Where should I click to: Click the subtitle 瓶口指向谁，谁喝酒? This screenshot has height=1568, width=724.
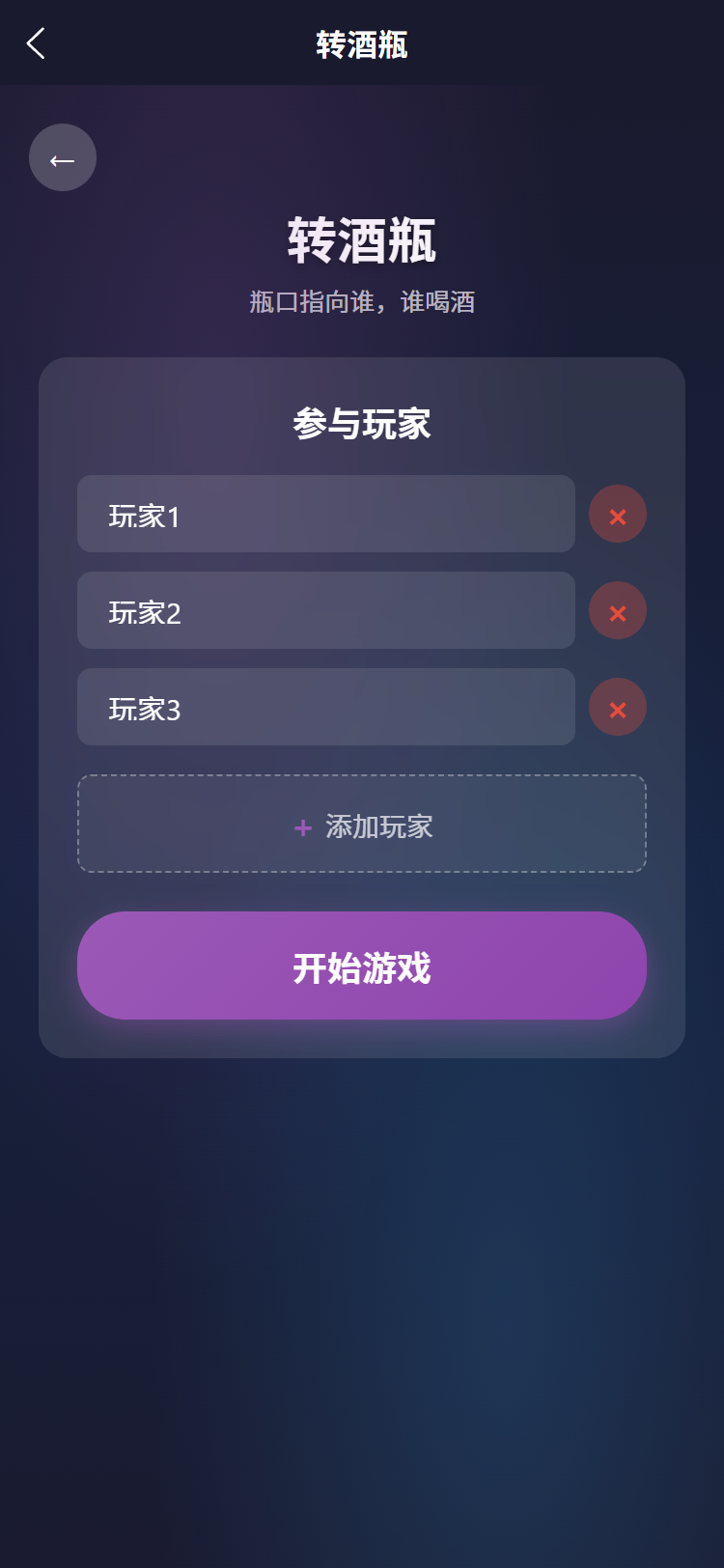click(361, 302)
